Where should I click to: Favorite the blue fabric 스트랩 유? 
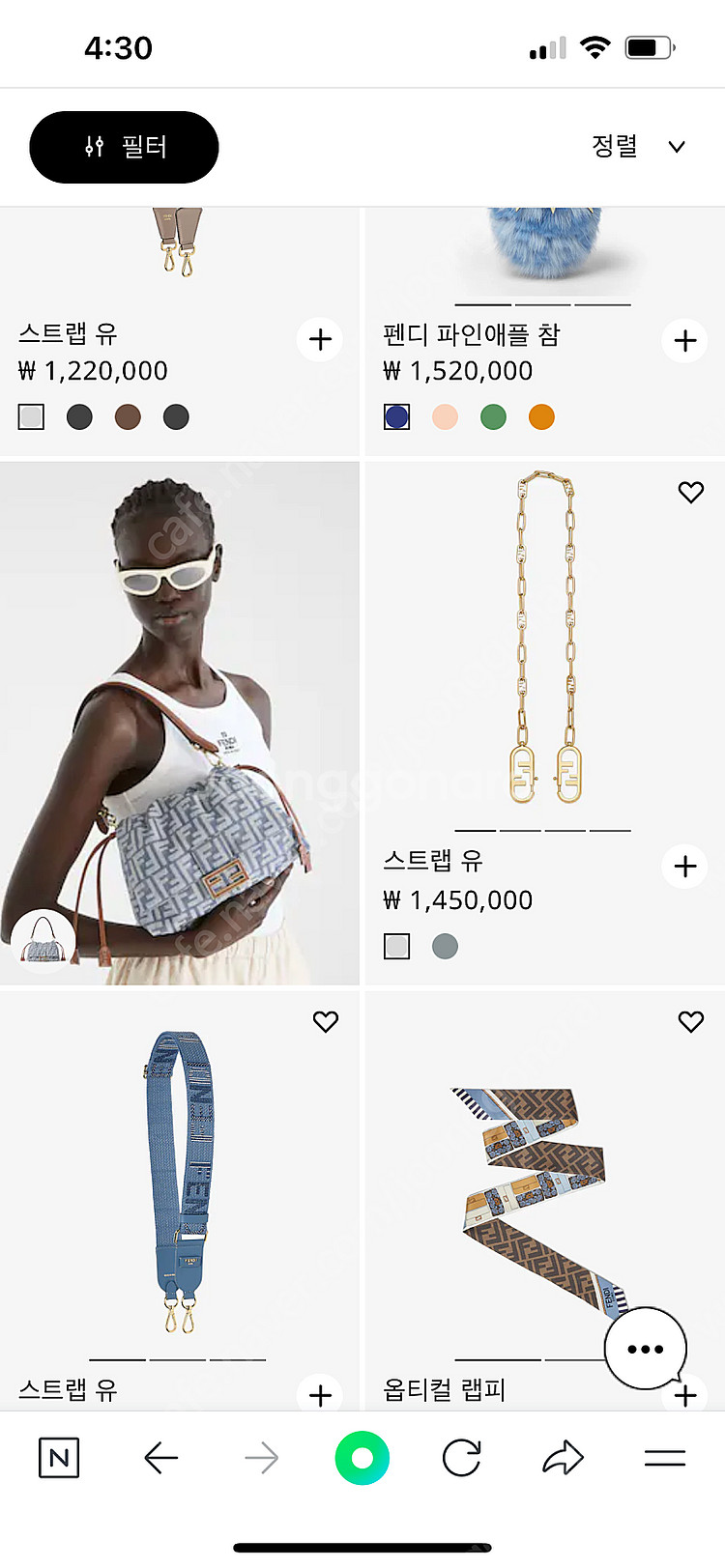326,1021
